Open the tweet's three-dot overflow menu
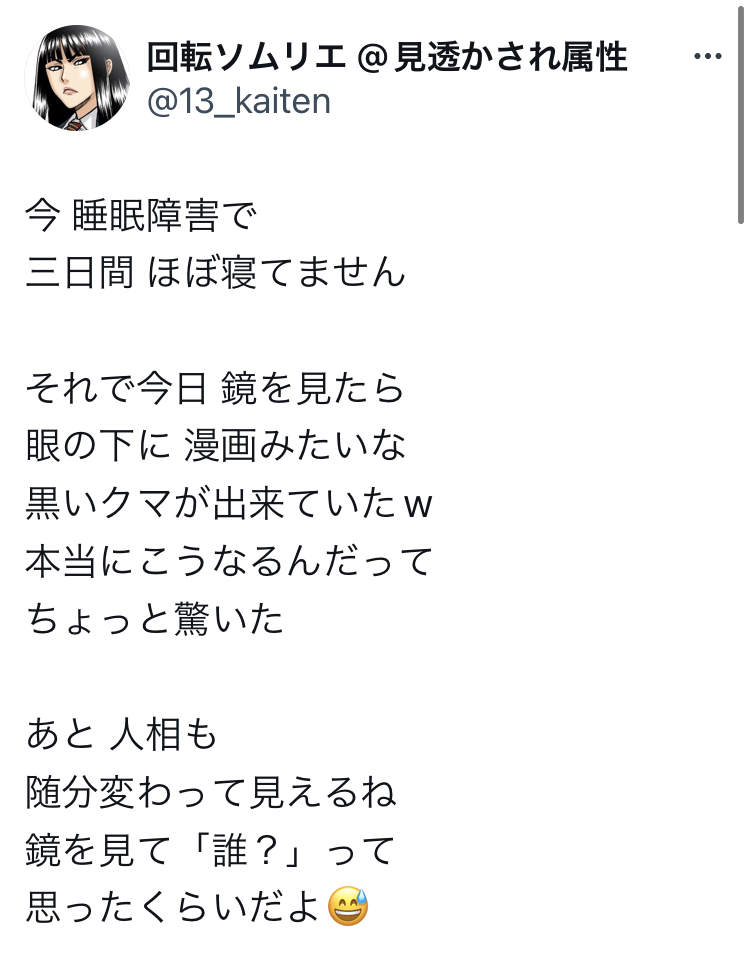 click(707, 56)
